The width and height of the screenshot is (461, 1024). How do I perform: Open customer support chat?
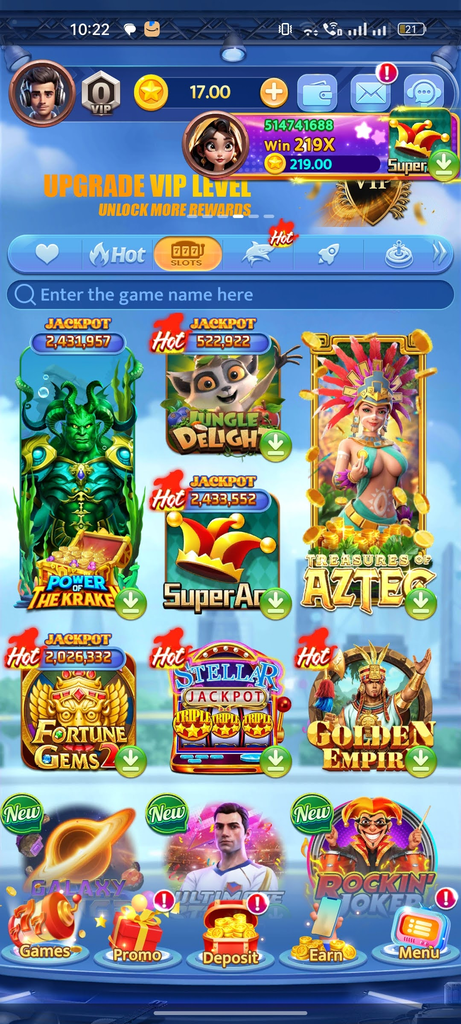point(423,93)
